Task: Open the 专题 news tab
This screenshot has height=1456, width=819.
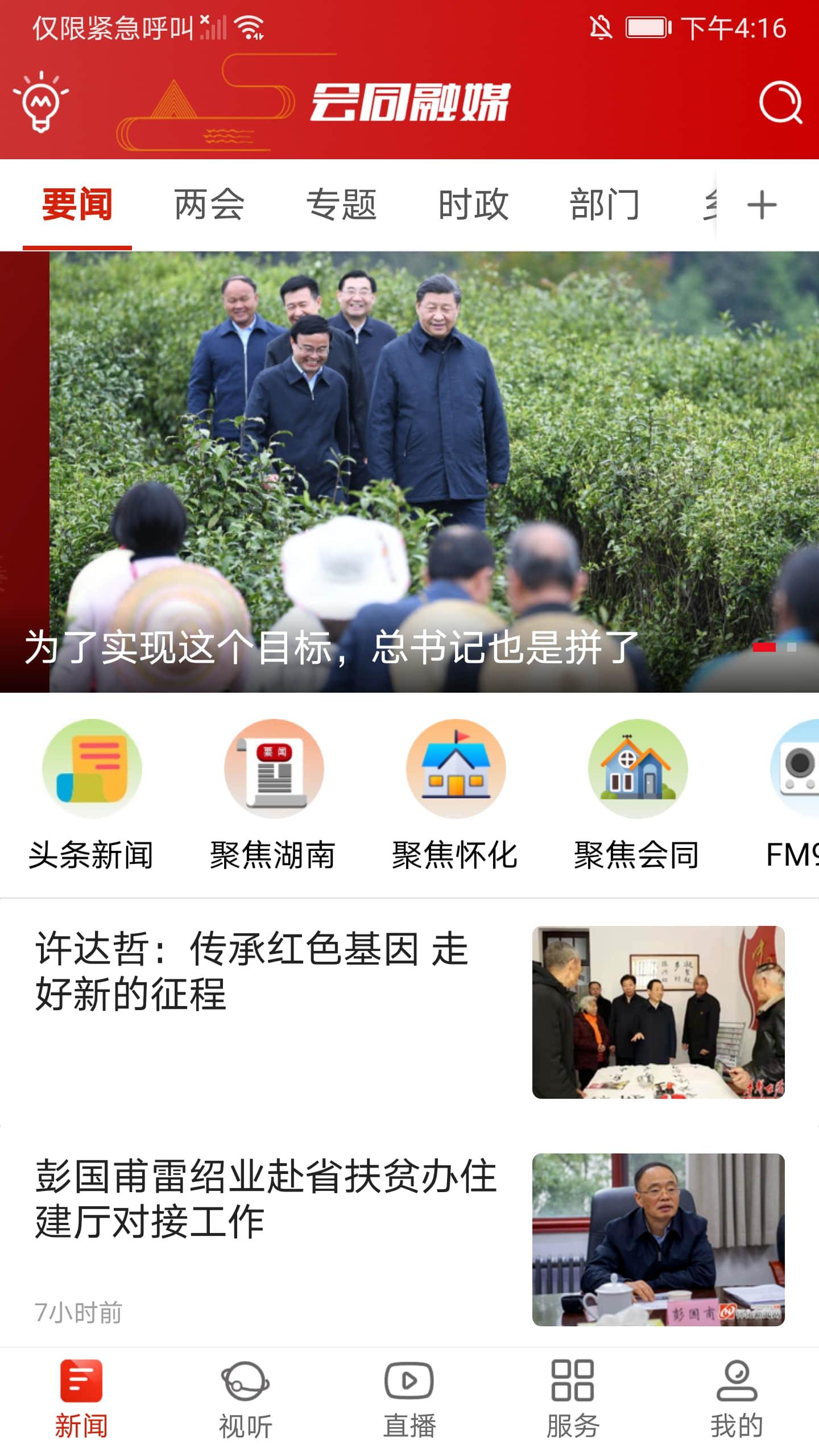Action: coord(342,206)
